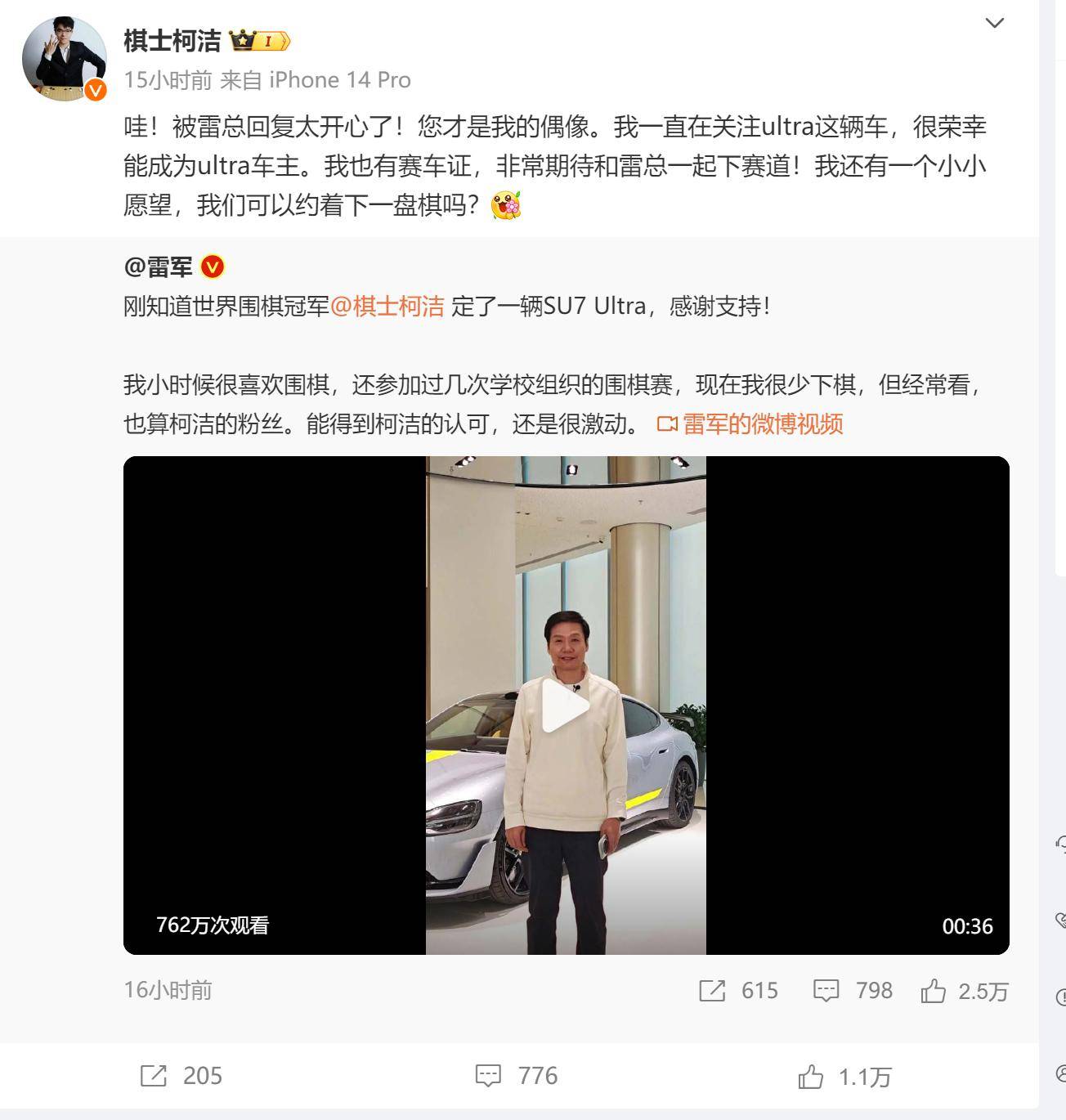Image resolution: width=1066 pixels, height=1120 pixels.
Task: Open 棋士柯洁's profile avatar
Action: [x=64, y=58]
